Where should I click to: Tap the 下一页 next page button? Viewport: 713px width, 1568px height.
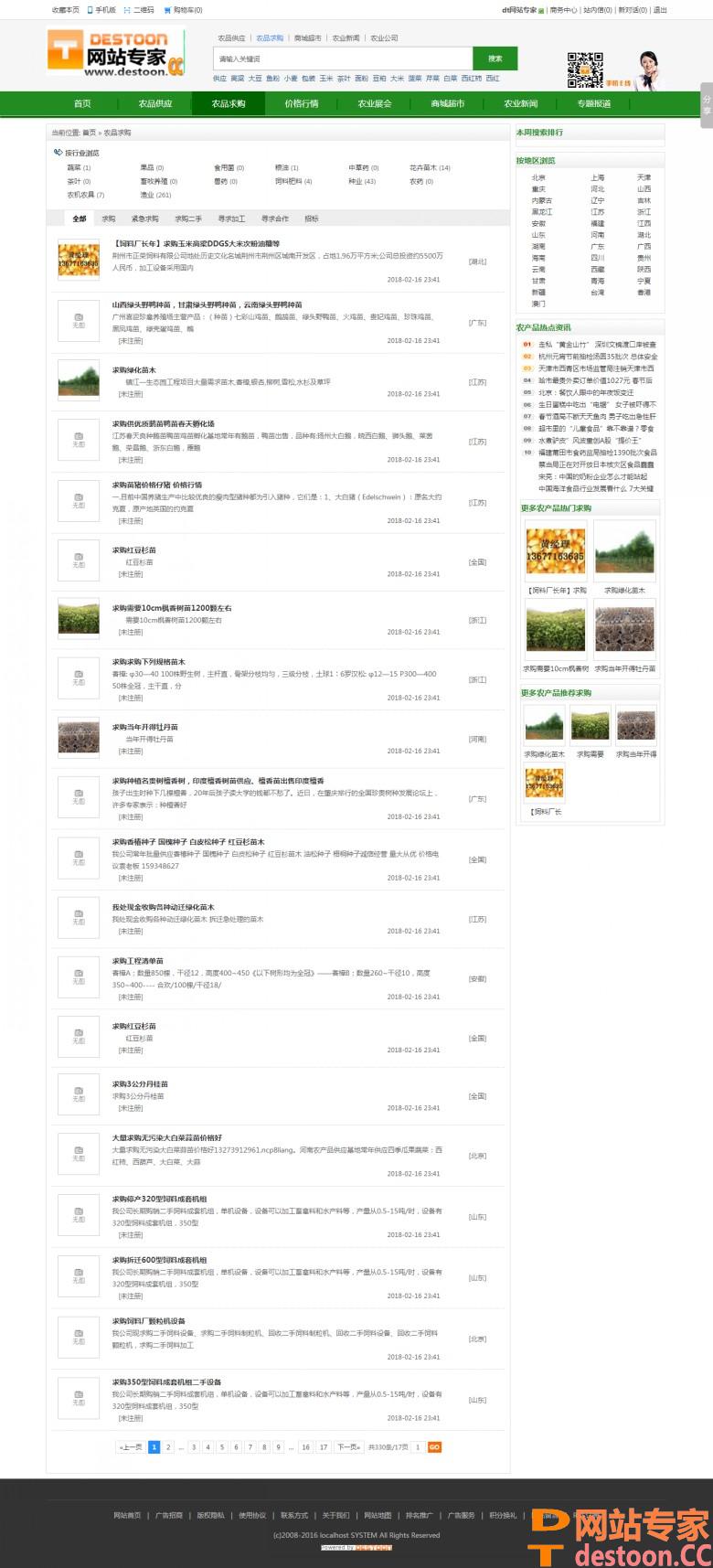[348, 1447]
